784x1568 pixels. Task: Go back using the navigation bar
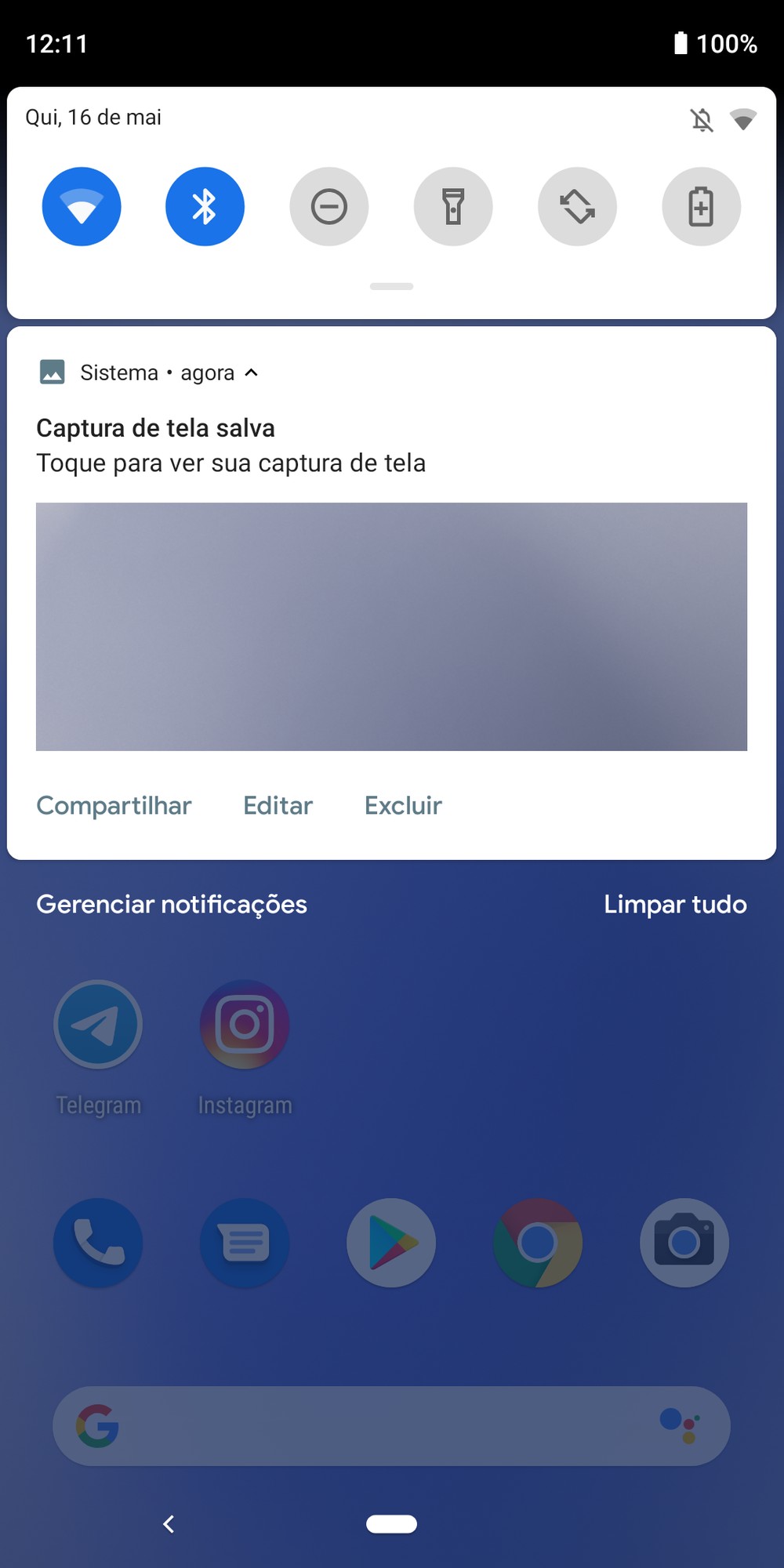(169, 1524)
